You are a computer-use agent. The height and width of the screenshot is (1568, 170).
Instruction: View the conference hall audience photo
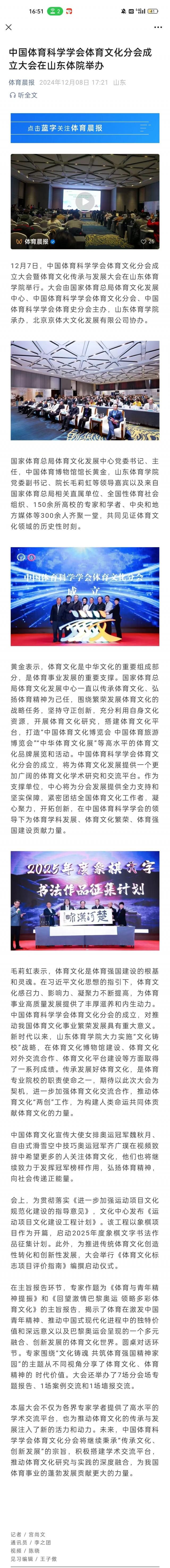(x=85, y=390)
